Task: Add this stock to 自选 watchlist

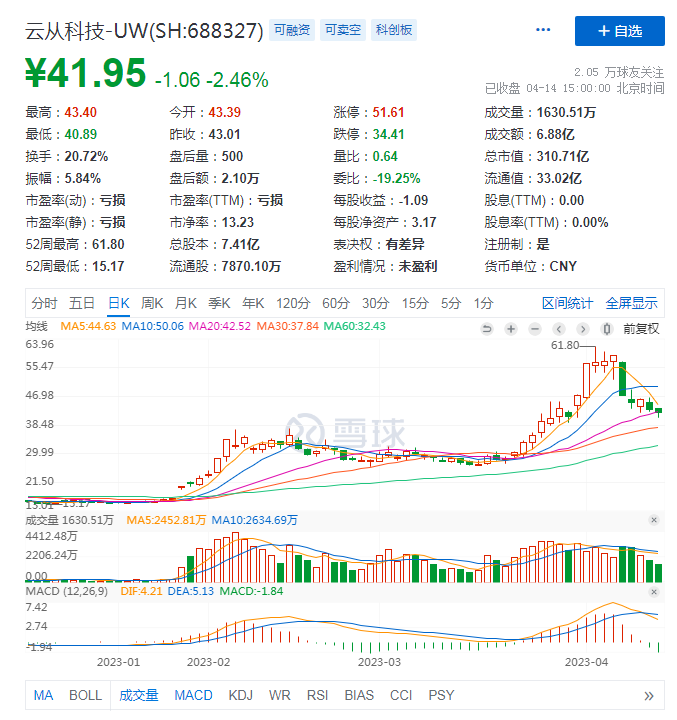Action: (x=619, y=31)
